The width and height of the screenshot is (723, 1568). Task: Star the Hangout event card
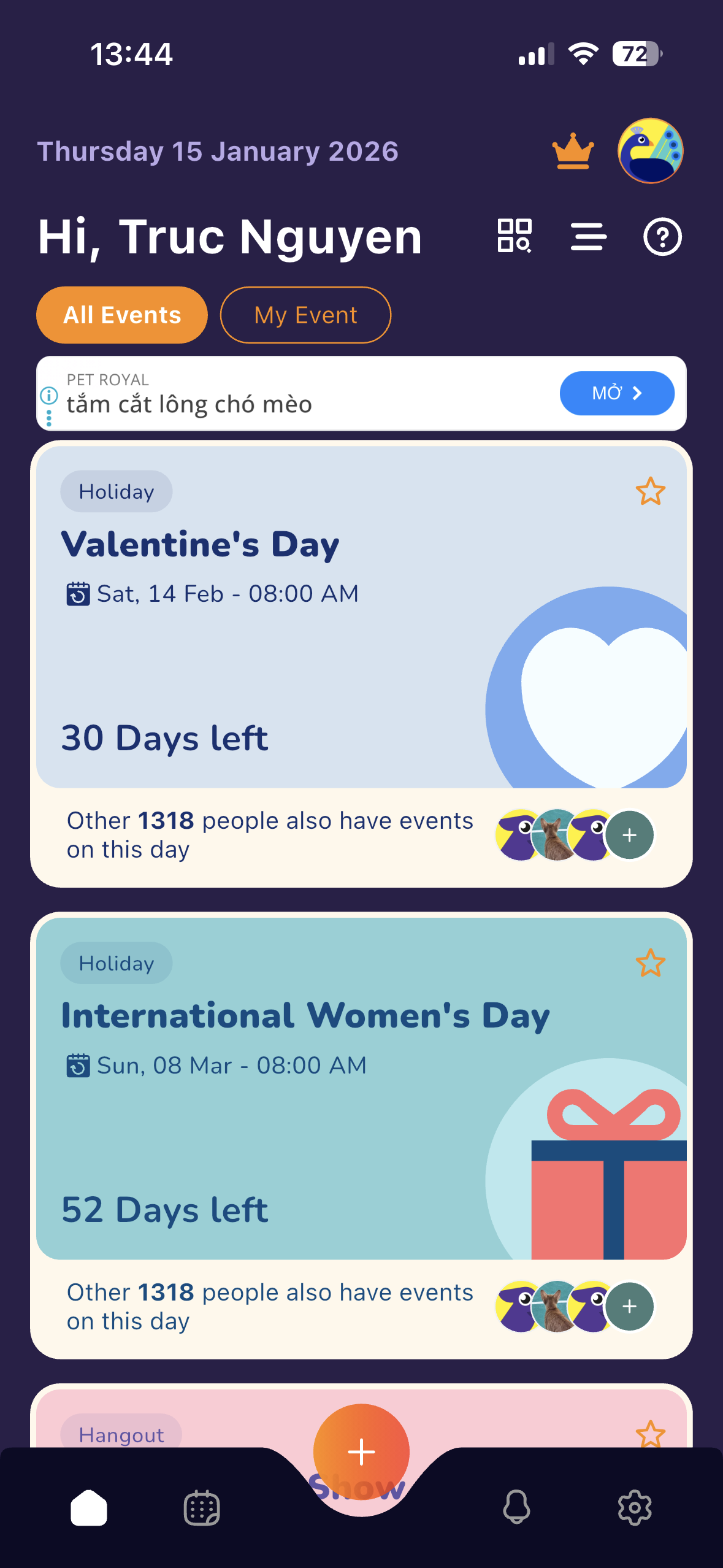click(650, 1434)
